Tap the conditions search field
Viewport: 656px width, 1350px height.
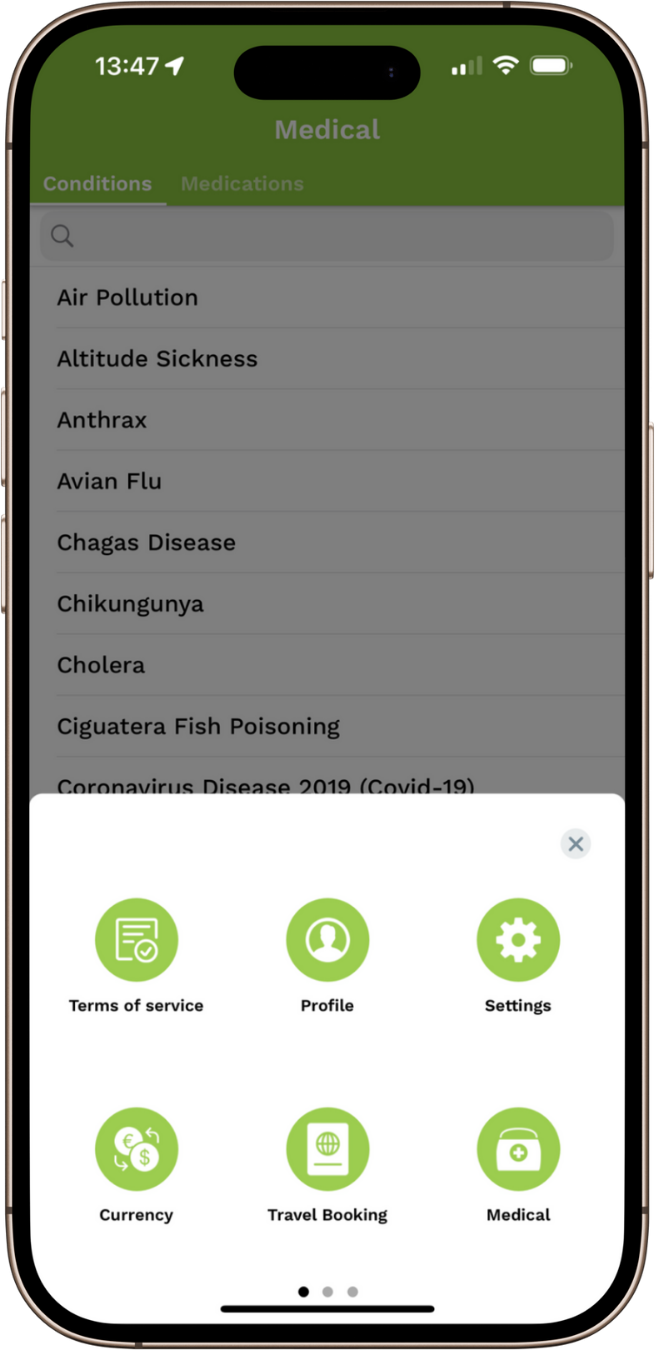pos(327,236)
